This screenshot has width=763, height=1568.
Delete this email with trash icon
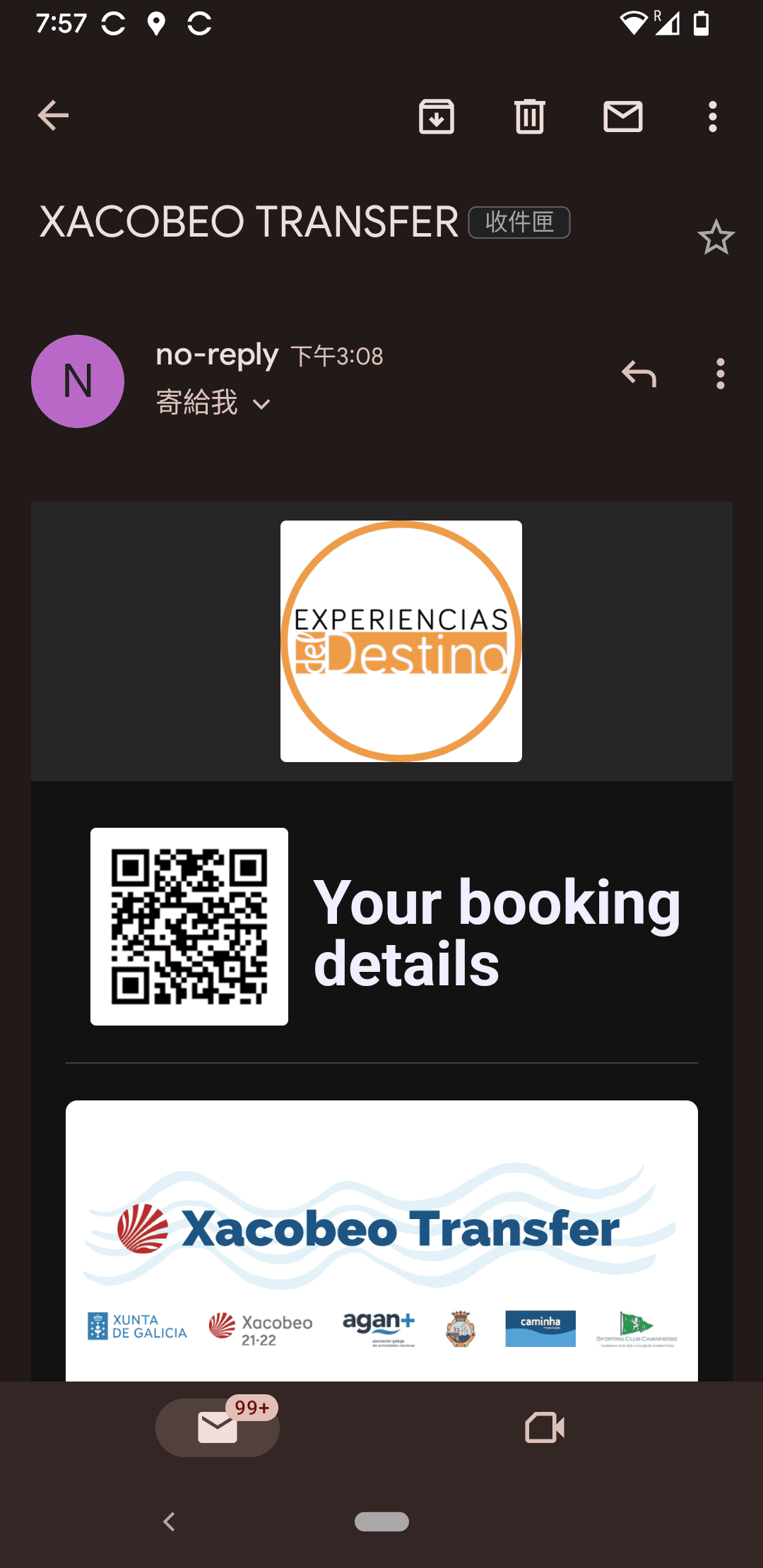(530, 117)
